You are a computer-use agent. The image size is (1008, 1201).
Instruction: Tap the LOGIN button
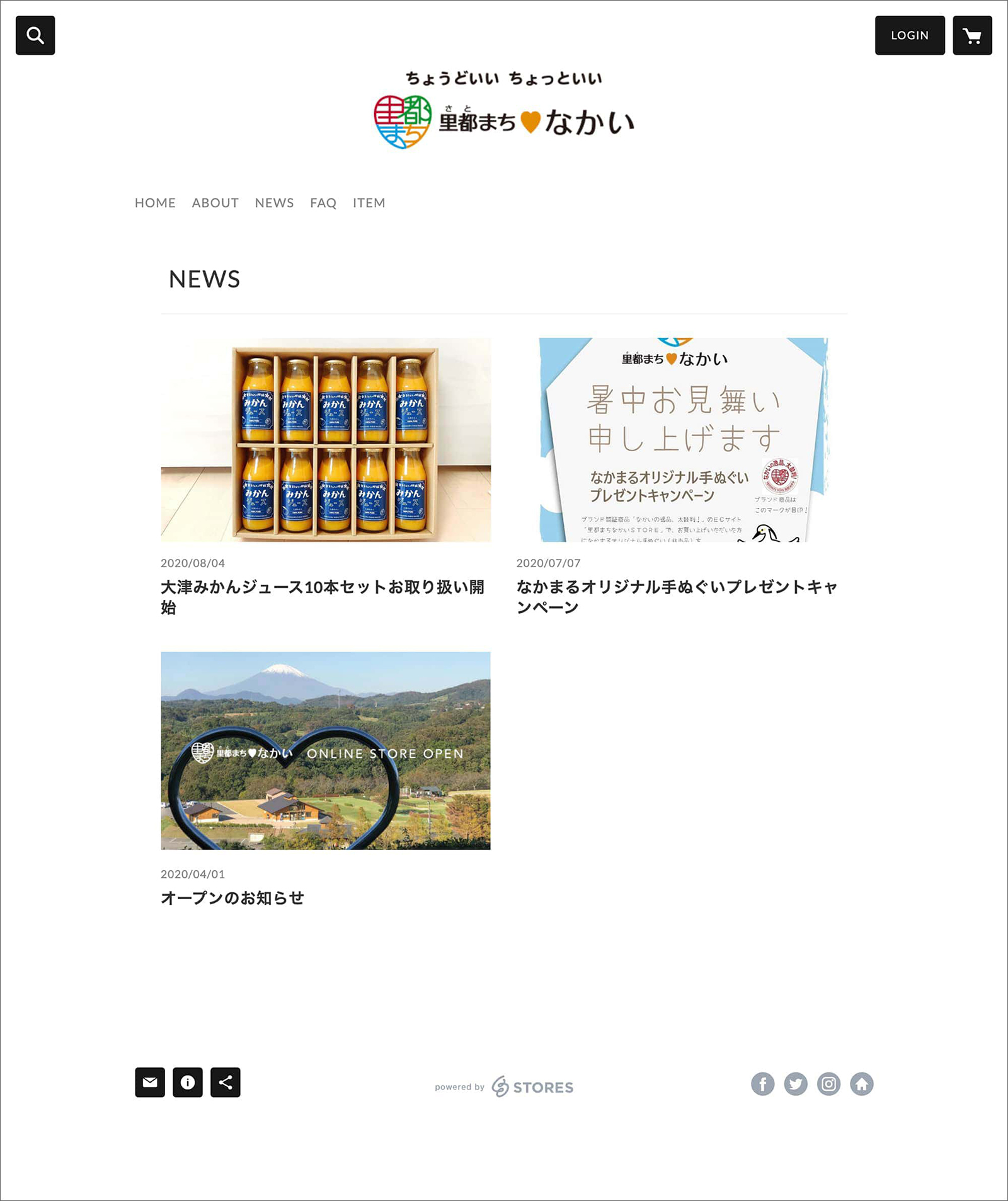[909, 35]
